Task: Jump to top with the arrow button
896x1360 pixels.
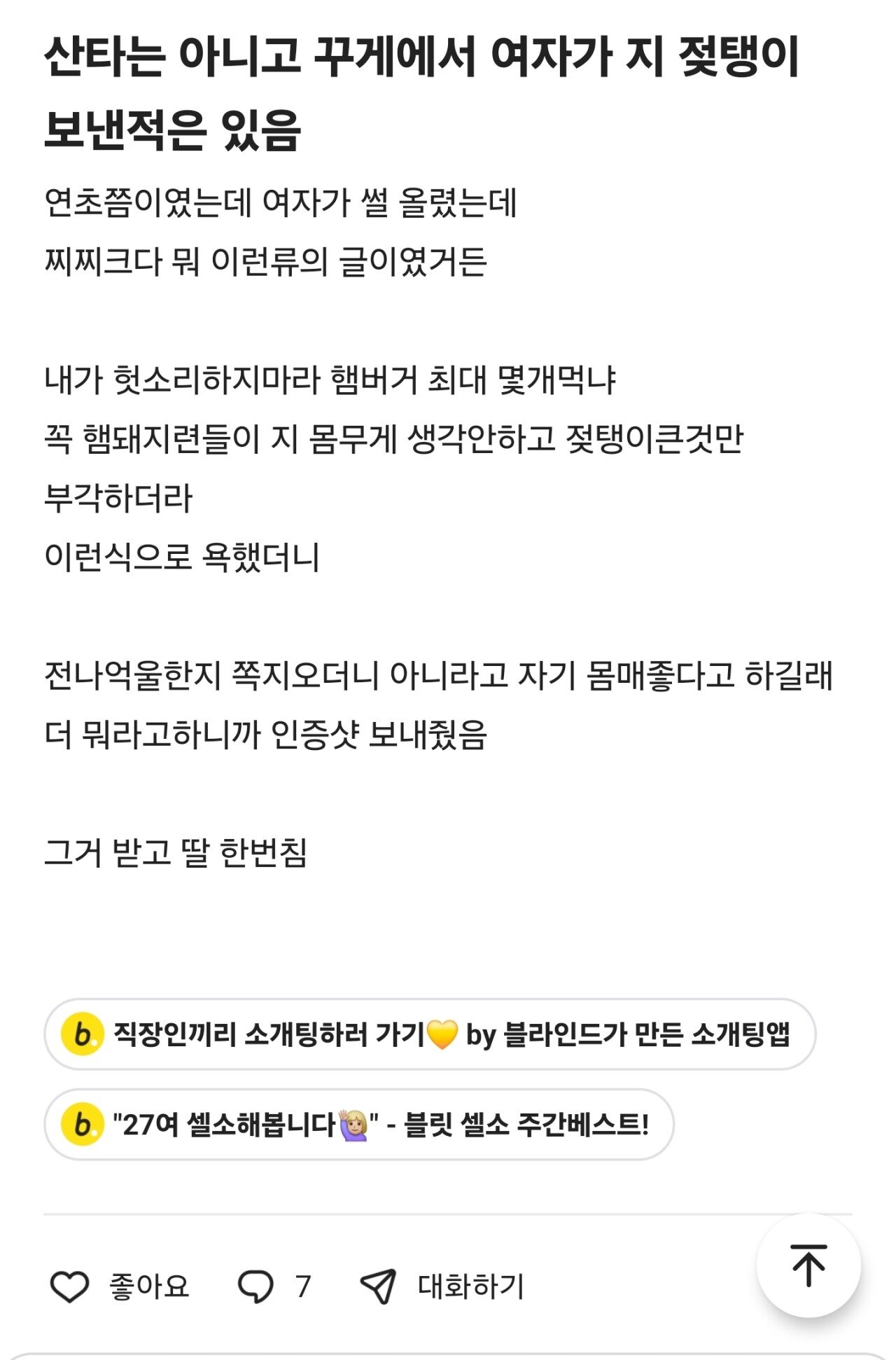Action: [x=808, y=1265]
